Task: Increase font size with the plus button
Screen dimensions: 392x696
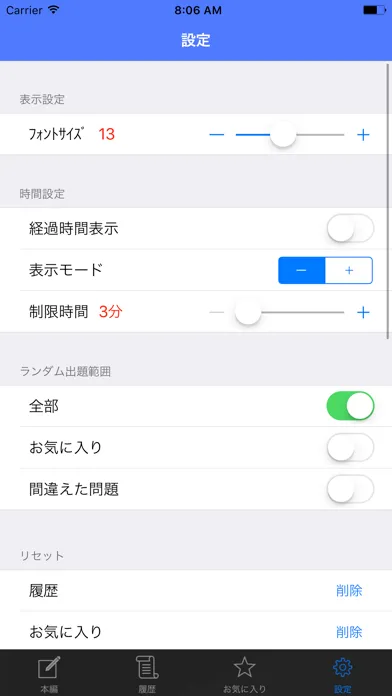Action: 363,134
